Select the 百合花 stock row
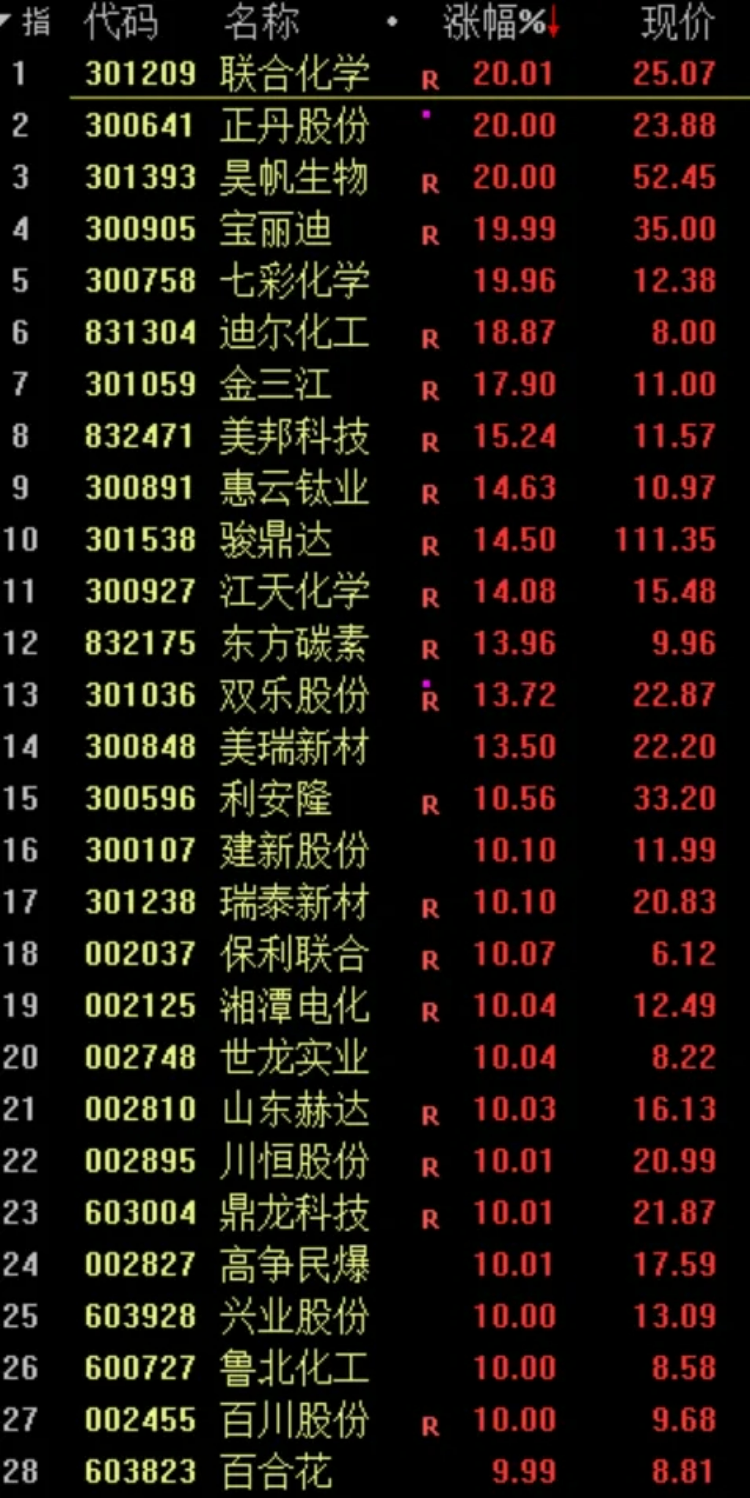 [x=375, y=1472]
